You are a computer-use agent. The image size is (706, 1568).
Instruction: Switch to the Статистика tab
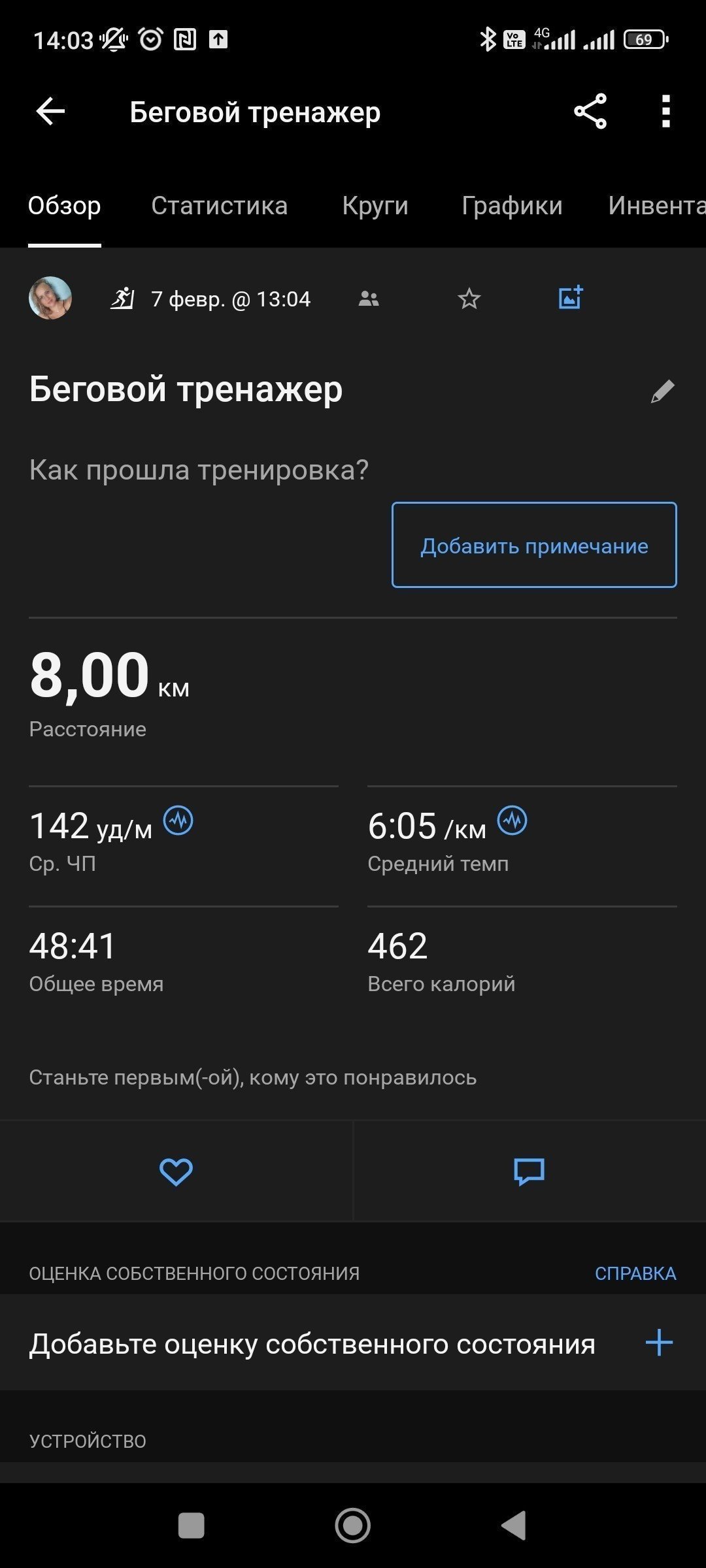219,205
